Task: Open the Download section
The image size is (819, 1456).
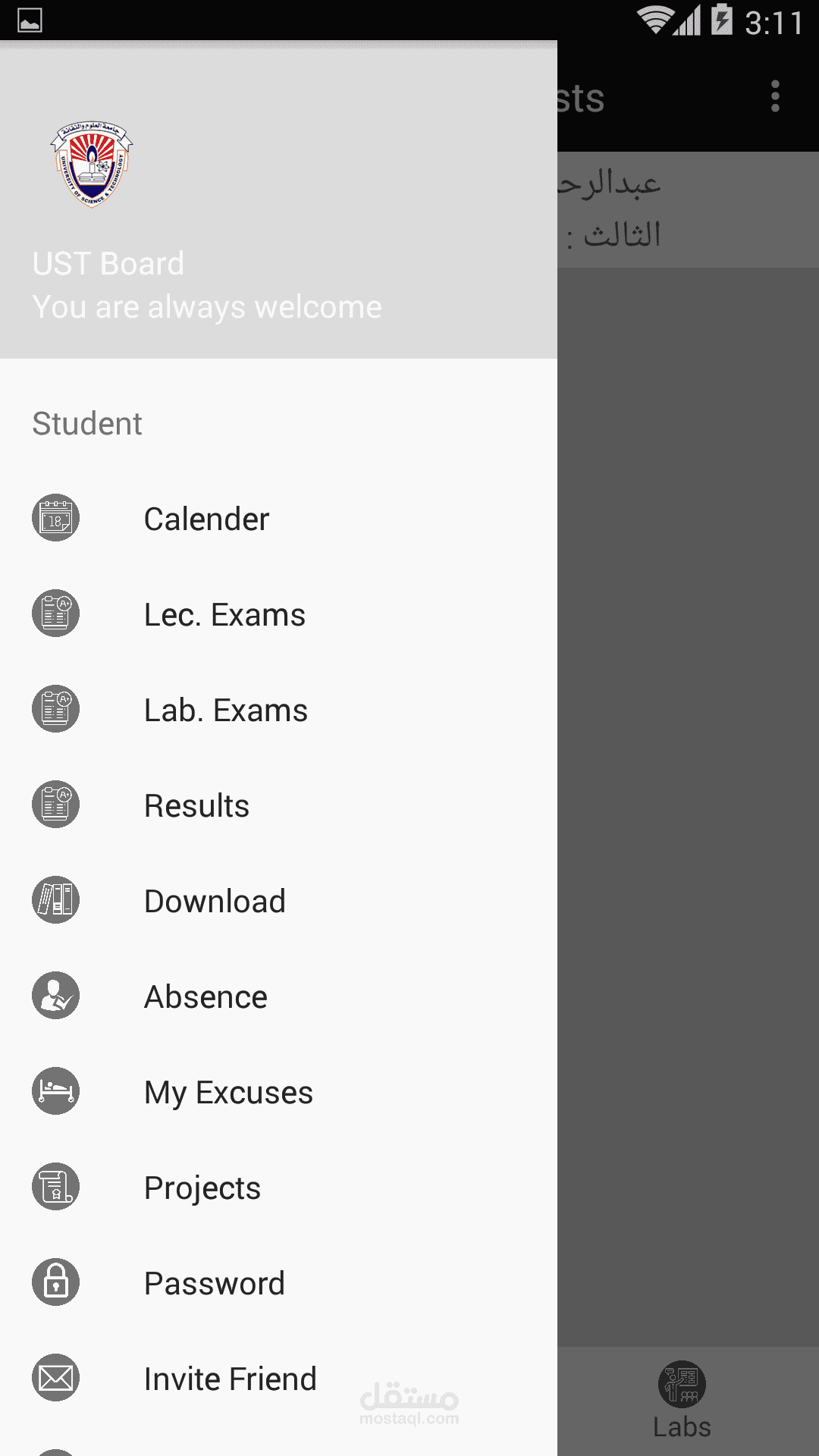Action: [215, 902]
